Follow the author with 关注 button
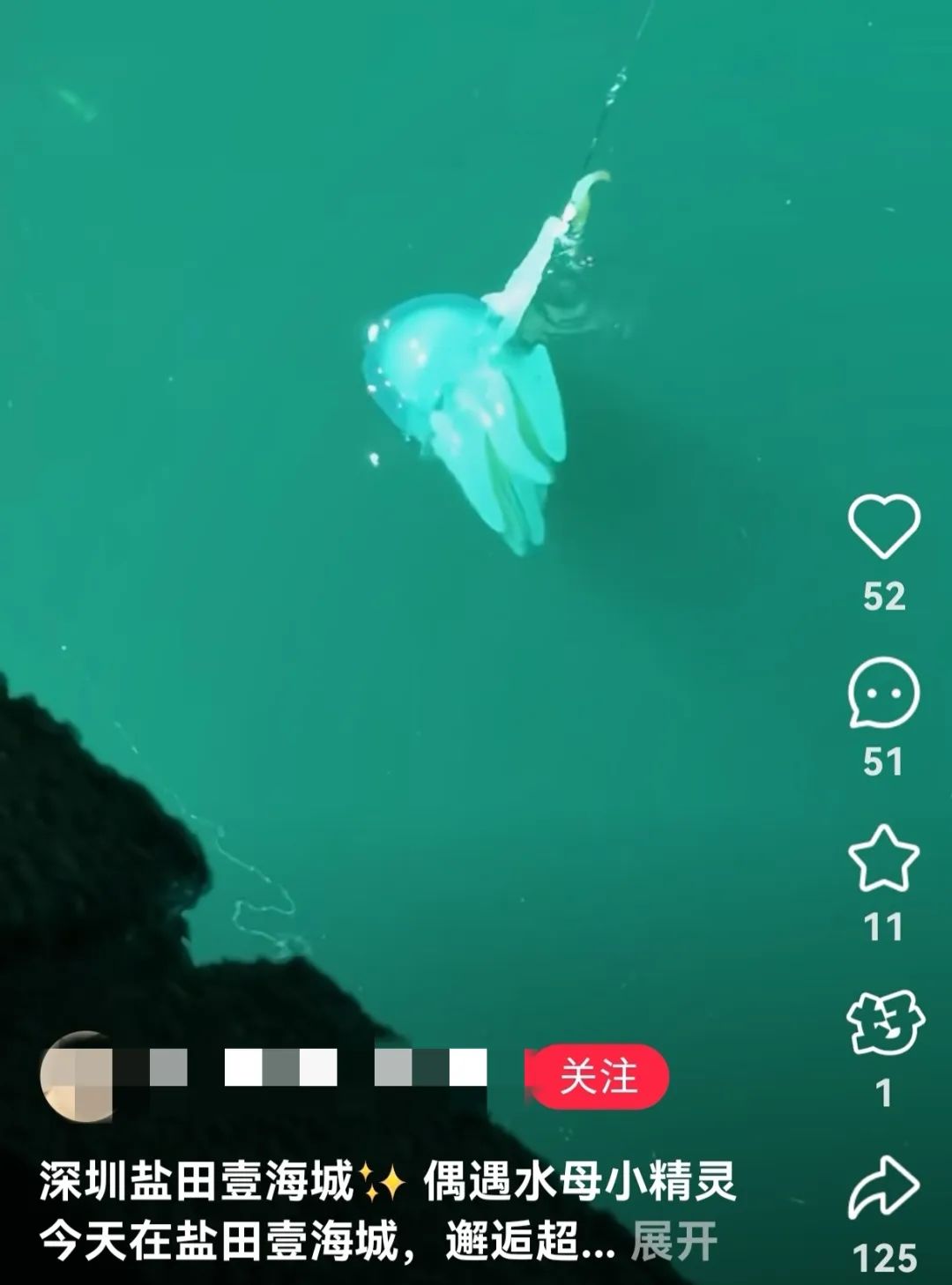Screen dimensions: 952x1285 click(599, 1077)
